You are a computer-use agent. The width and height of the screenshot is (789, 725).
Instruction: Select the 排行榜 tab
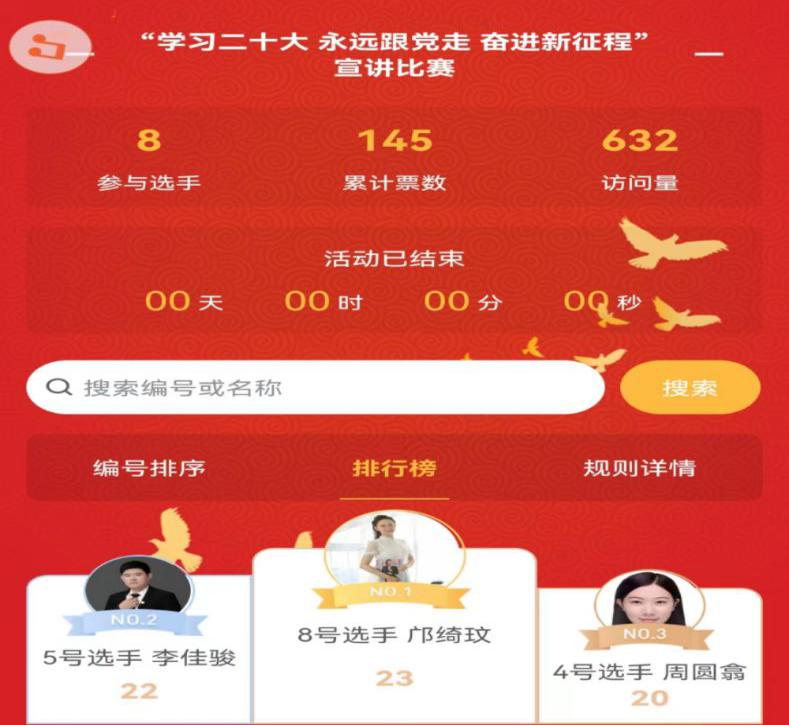394,468
